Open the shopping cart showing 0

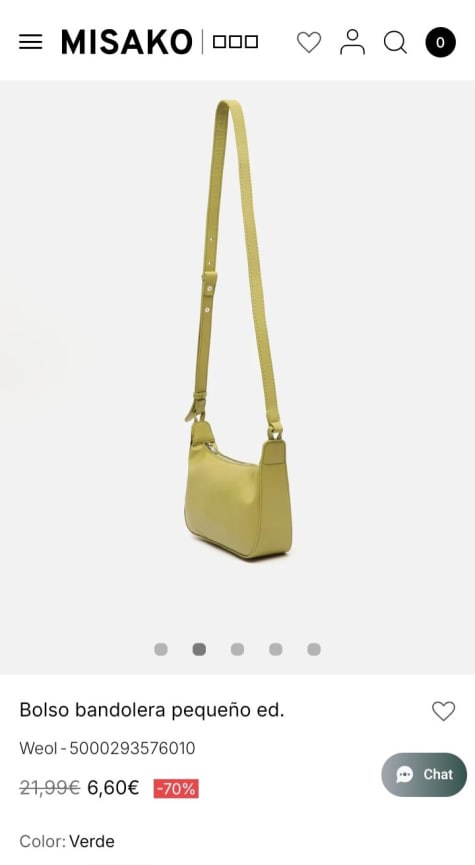click(x=440, y=42)
